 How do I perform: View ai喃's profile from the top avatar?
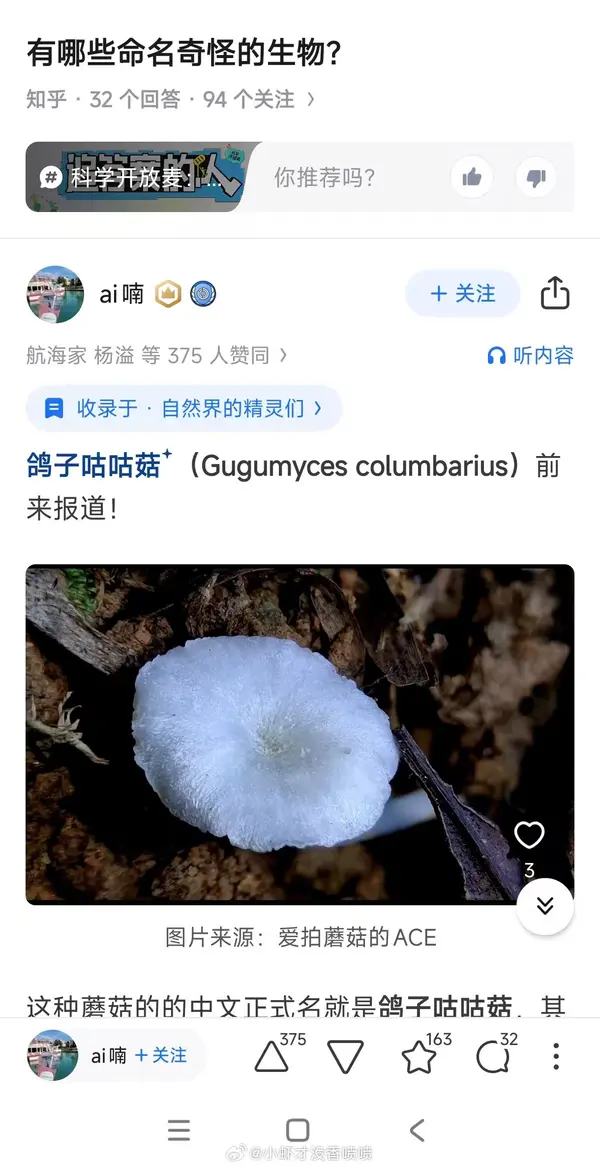[55, 294]
